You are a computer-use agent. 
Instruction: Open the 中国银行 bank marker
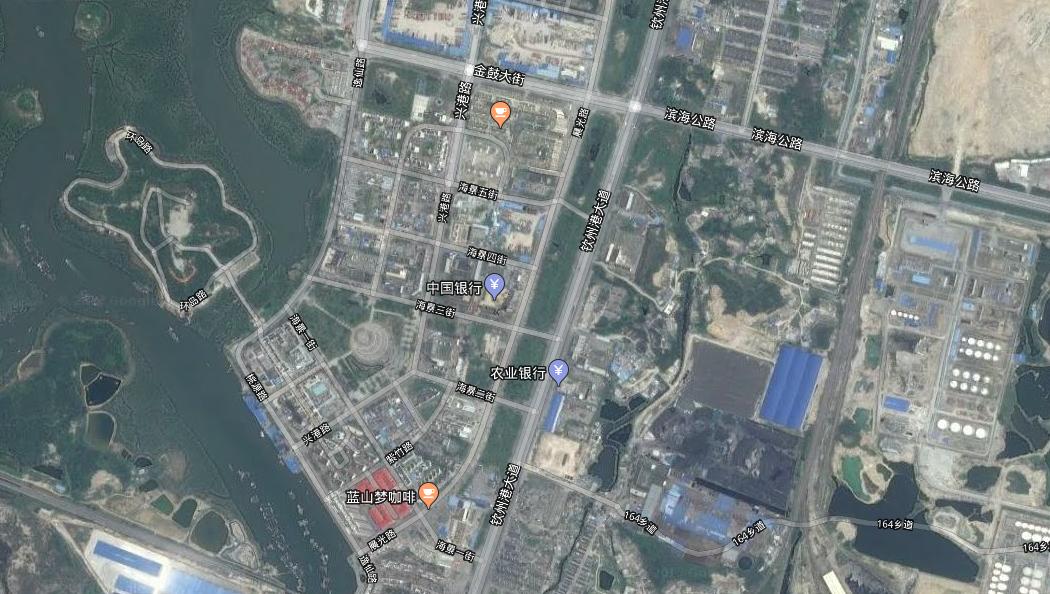pos(495,287)
